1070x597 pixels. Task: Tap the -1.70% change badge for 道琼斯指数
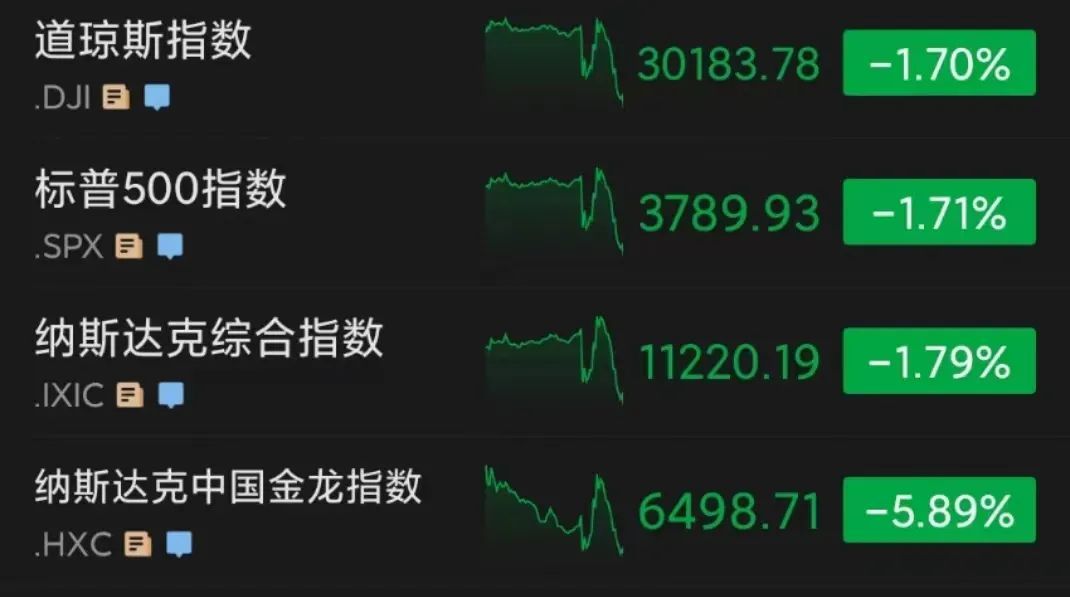(939, 64)
